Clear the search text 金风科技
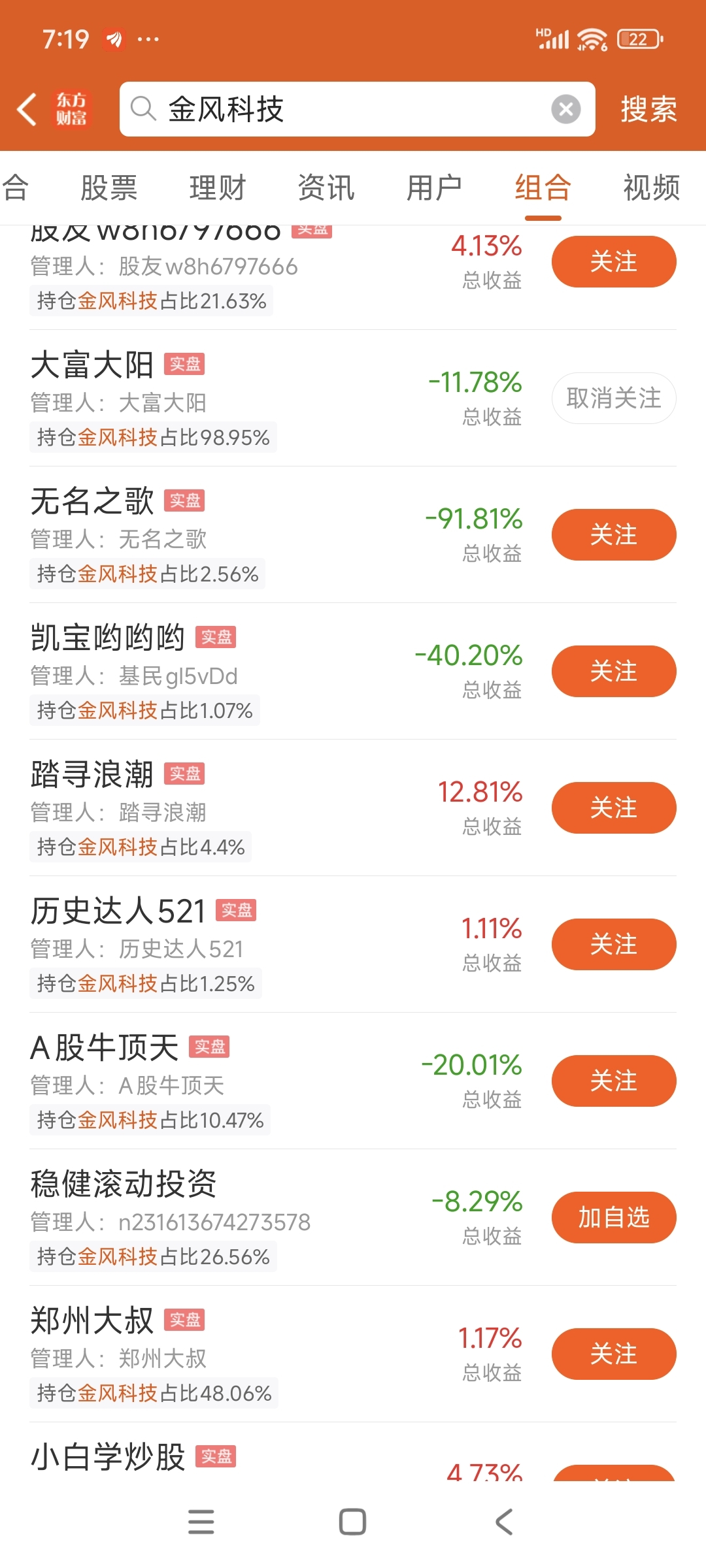 point(565,109)
